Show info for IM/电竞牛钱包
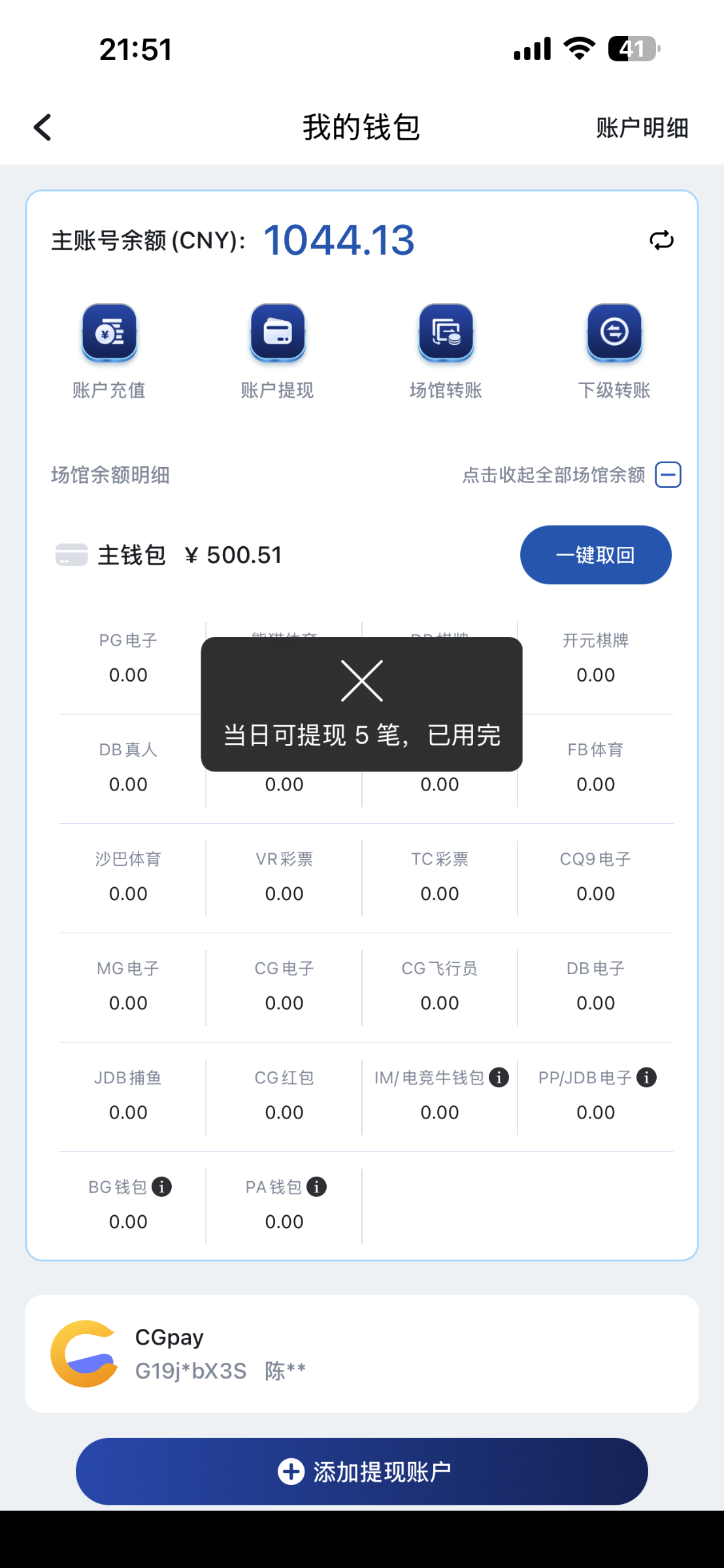The width and height of the screenshot is (724, 1568). 499,1077
